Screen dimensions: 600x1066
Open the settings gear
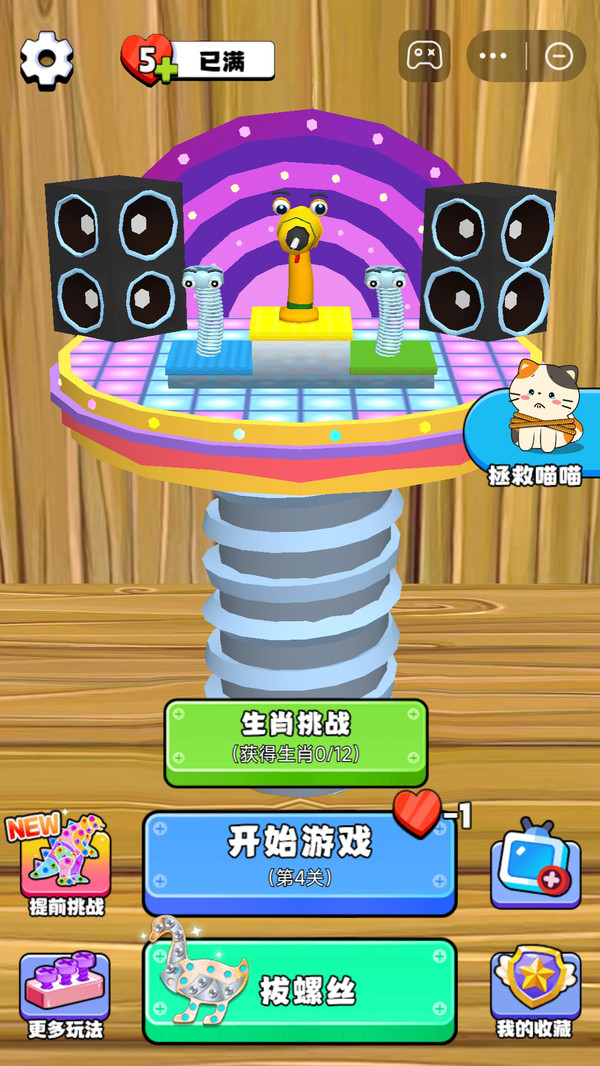[47, 59]
